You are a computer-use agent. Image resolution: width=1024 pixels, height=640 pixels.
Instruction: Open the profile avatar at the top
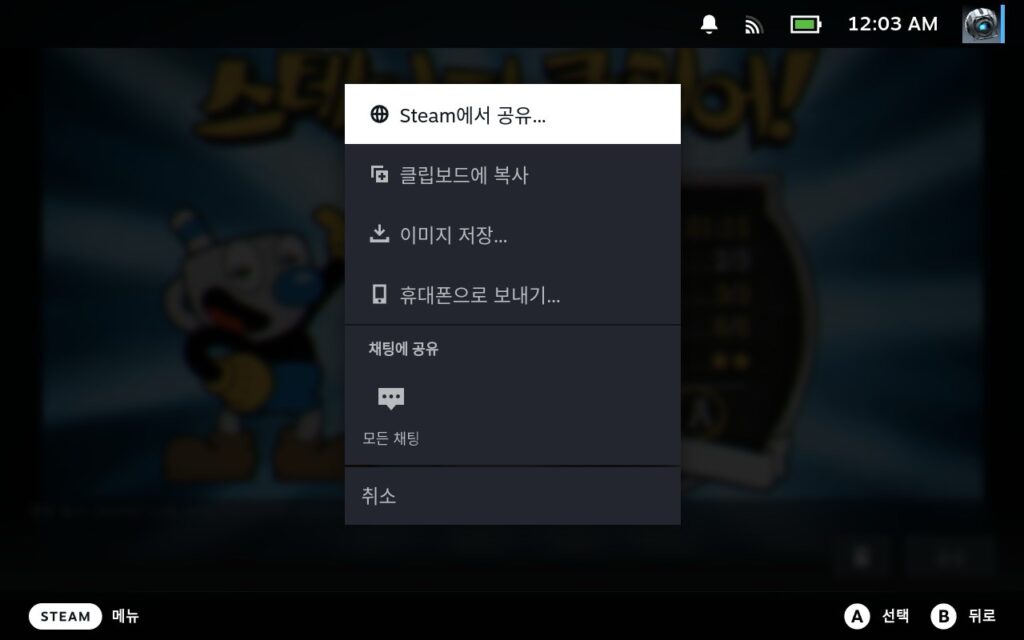[x=981, y=24]
